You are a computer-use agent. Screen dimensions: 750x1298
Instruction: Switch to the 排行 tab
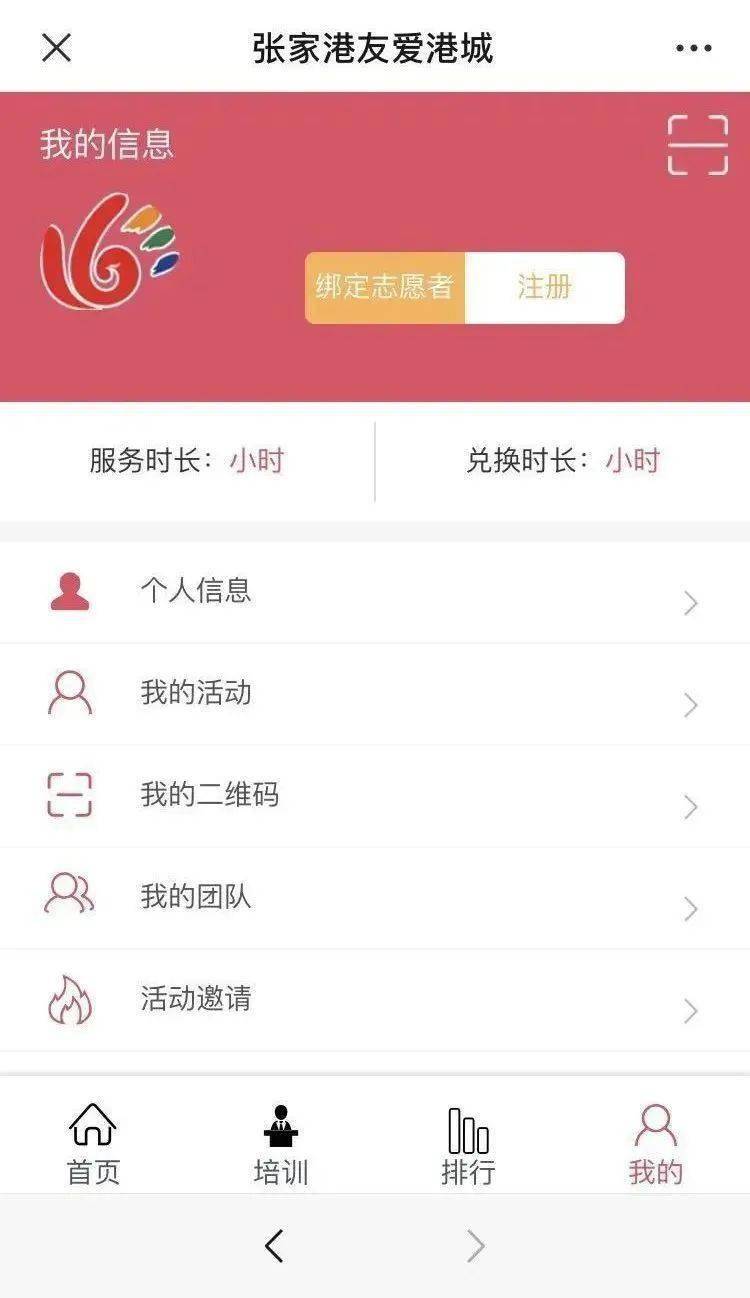coord(468,1144)
